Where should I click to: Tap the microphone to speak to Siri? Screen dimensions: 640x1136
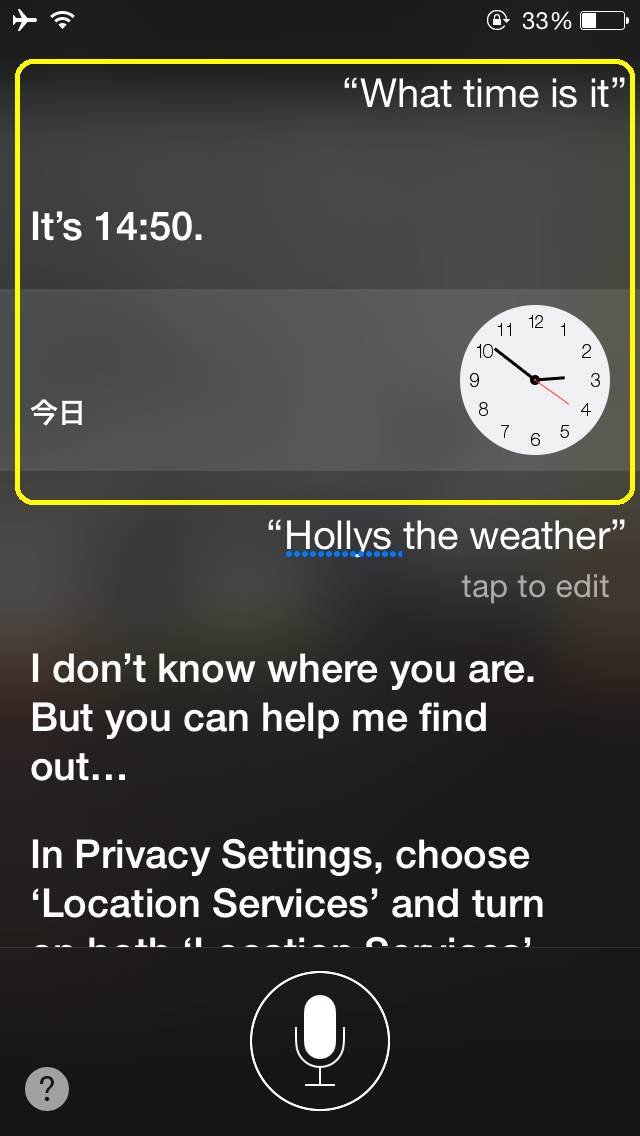(x=320, y=1040)
